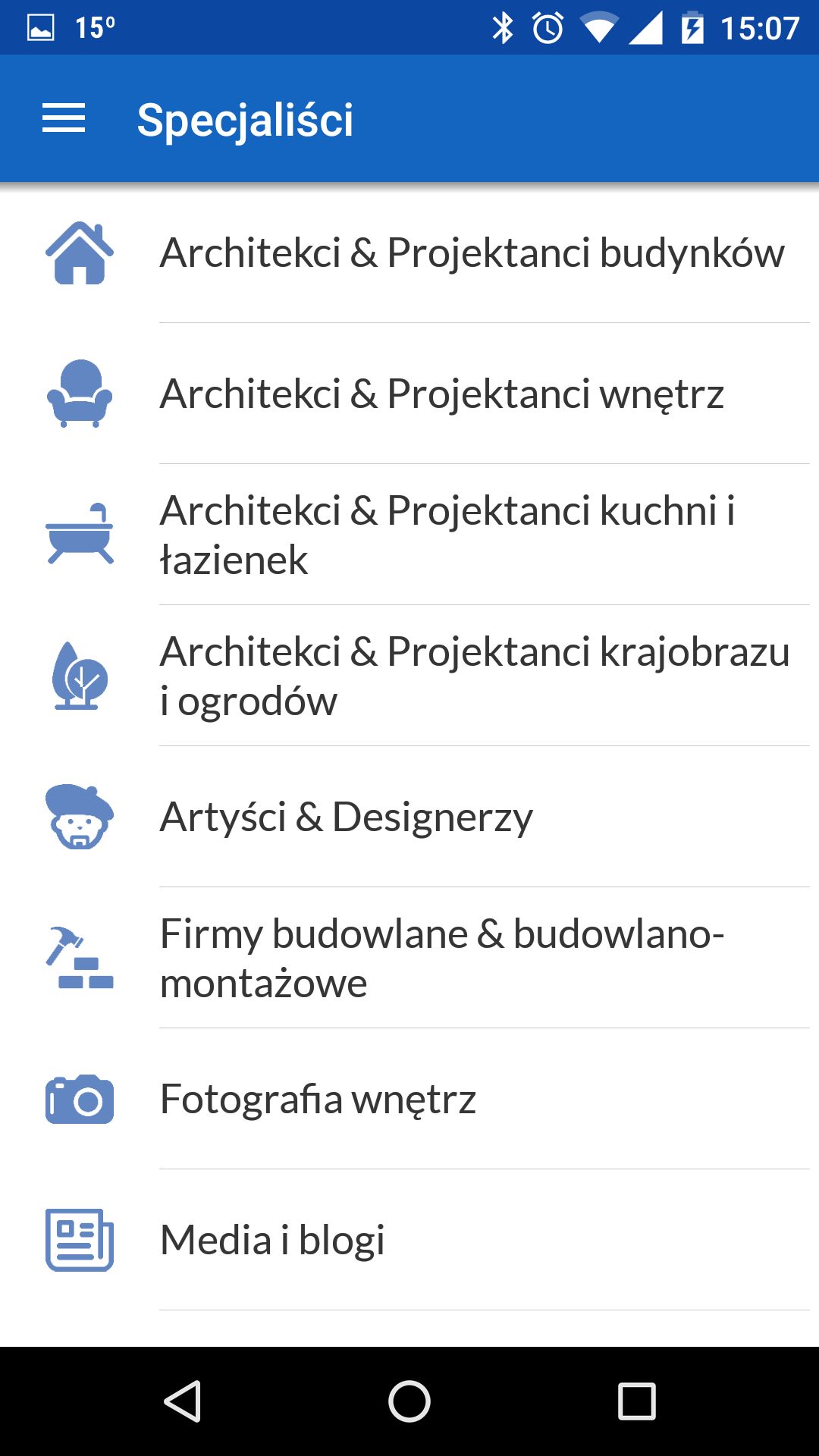Select Firmy budowlane & budowlano-montażowe
The width and height of the screenshot is (819, 1456).
click(409, 958)
